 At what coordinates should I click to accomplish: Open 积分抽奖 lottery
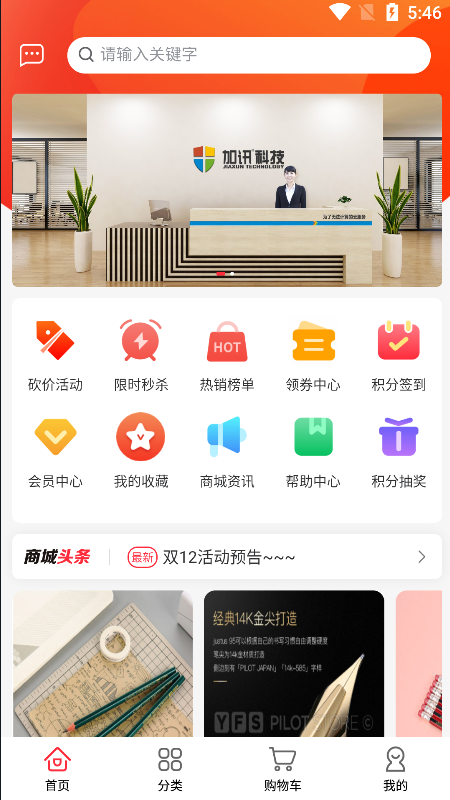(x=398, y=452)
